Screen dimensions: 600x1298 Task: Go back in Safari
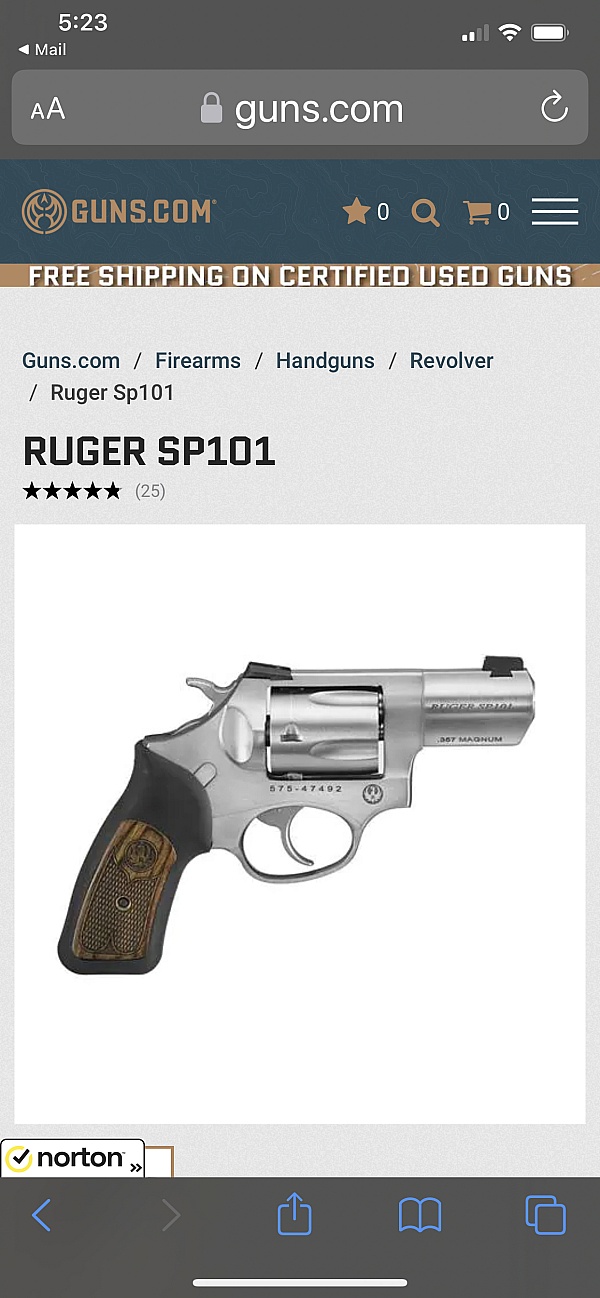pyautogui.click(x=42, y=1216)
